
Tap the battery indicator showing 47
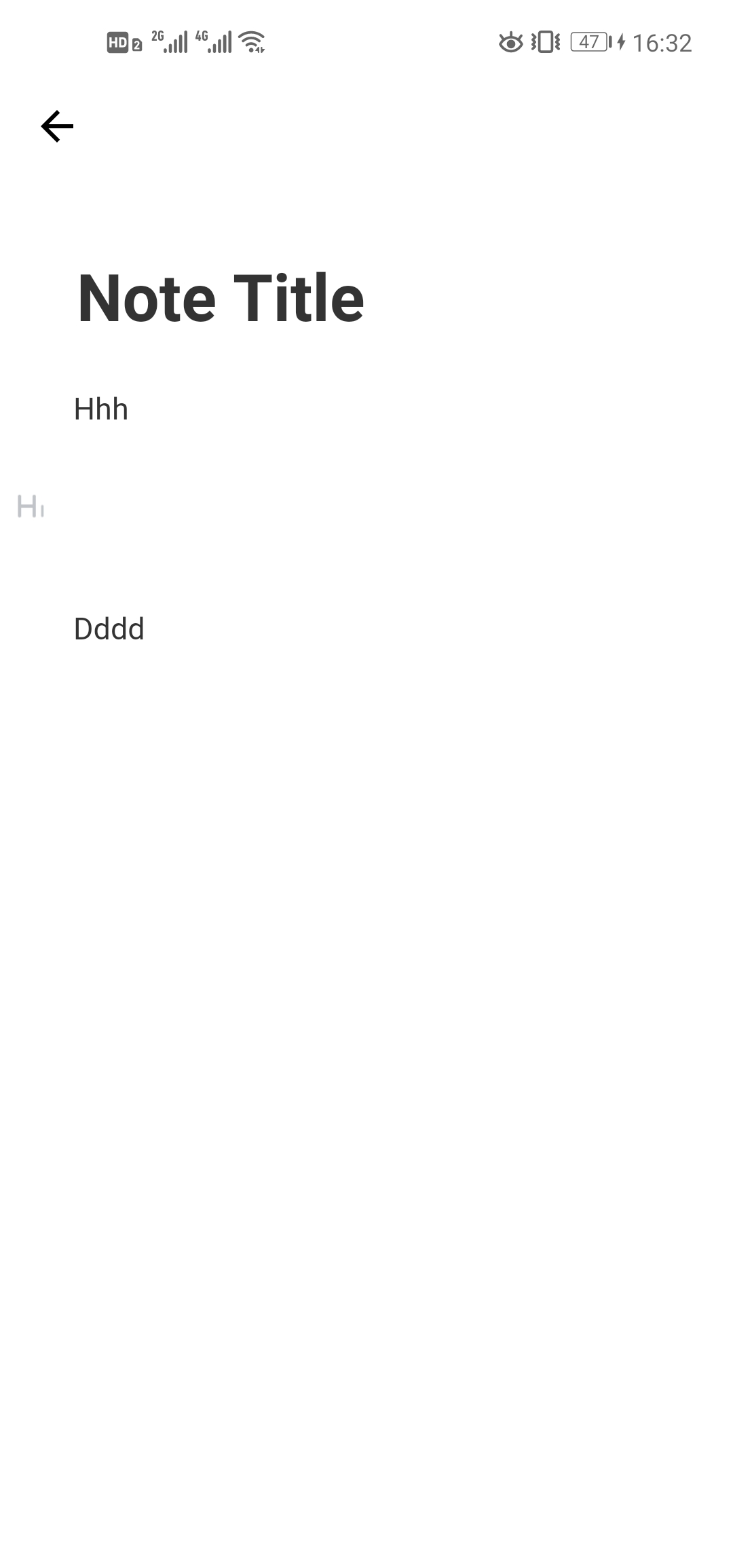(589, 42)
